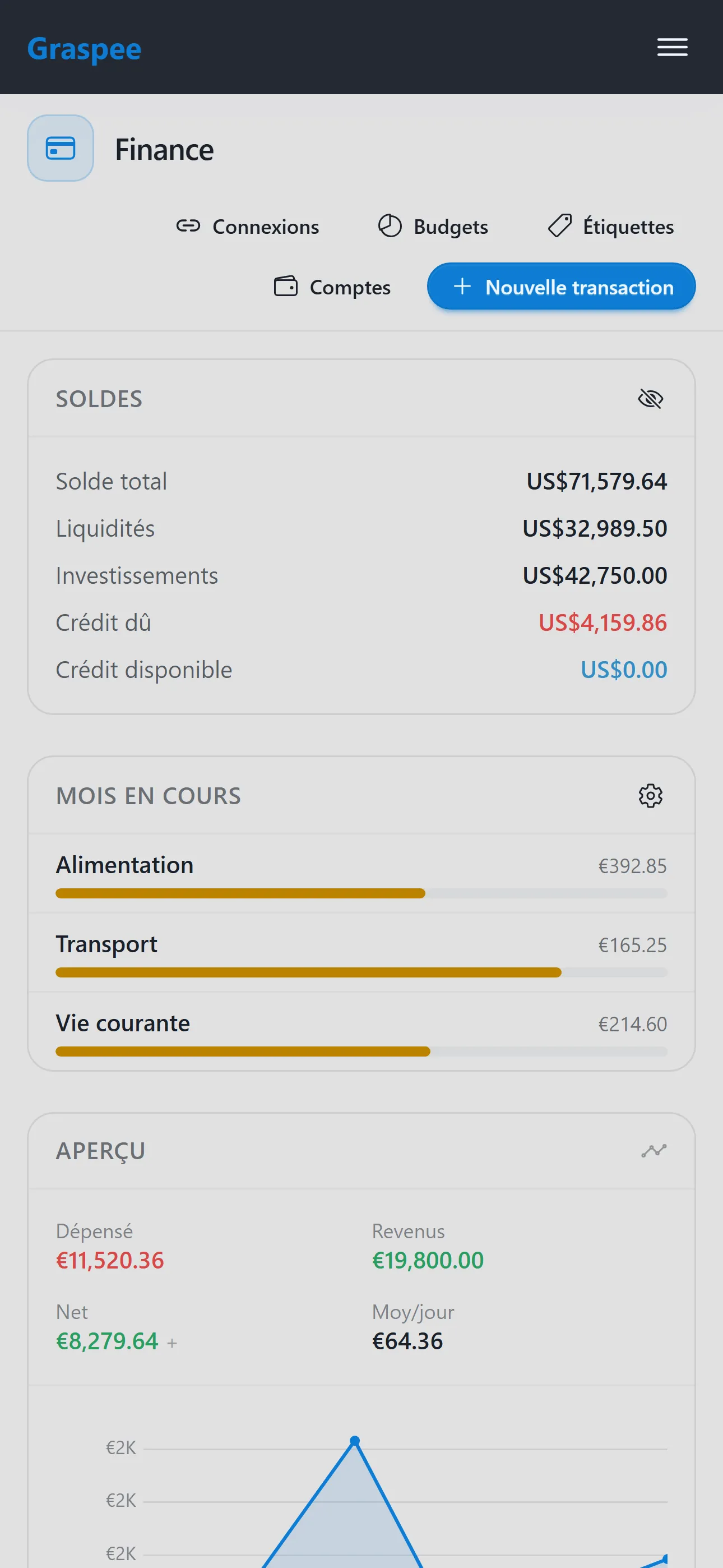
Task: Open the hamburger navigation menu
Action: click(x=672, y=48)
